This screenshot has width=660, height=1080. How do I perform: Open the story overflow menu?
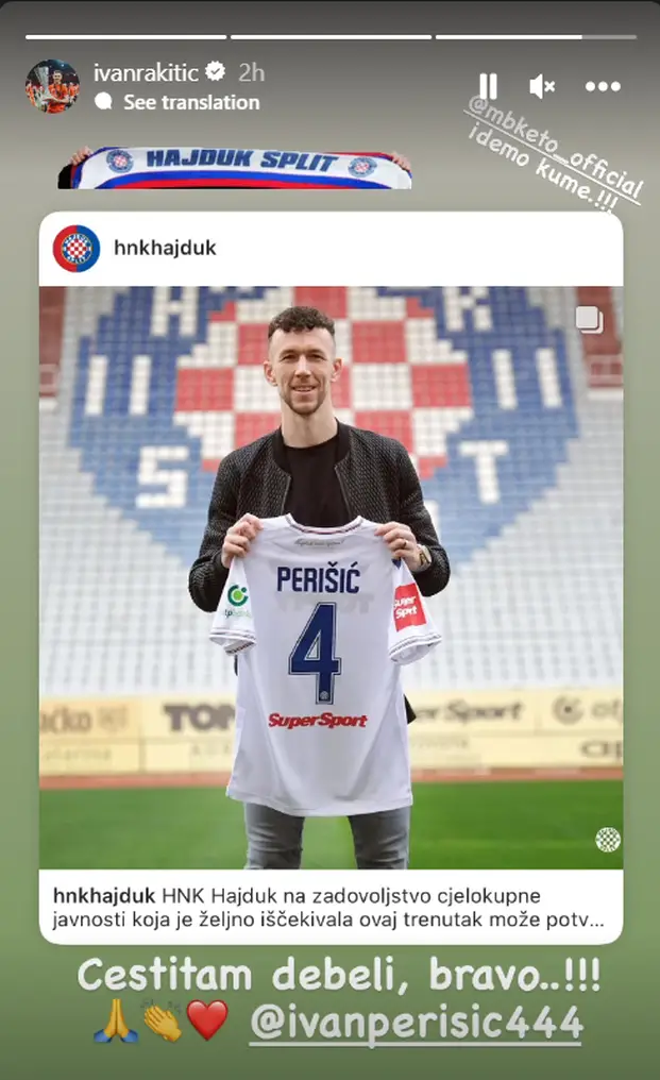click(x=602, y=87)
